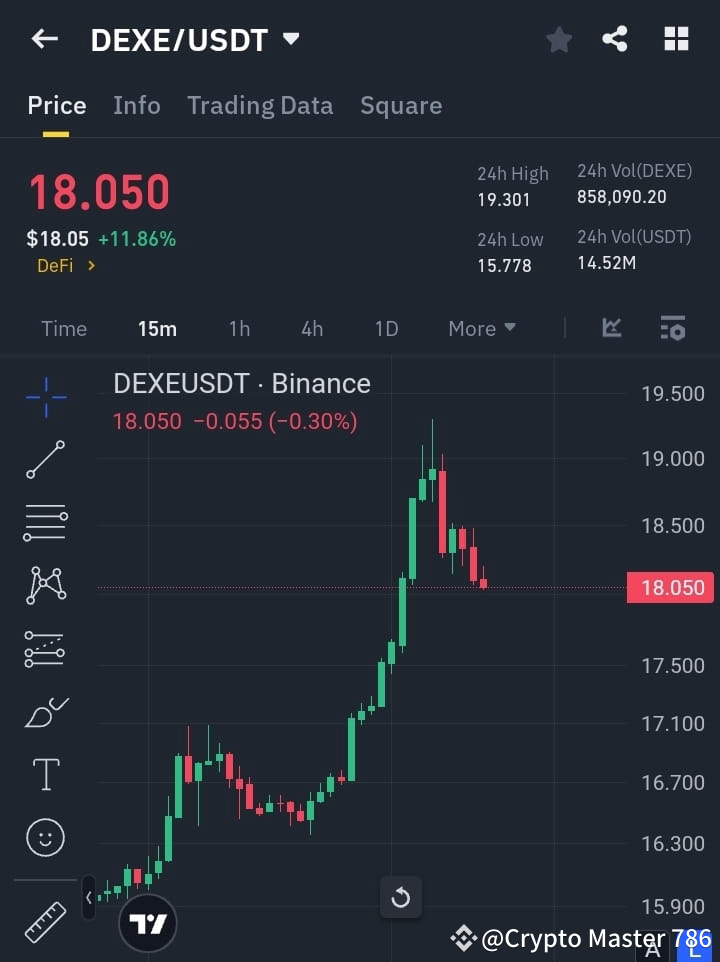Select the crosshair cursor tool
Screen dimensions: 720x962
pos(45,398)
